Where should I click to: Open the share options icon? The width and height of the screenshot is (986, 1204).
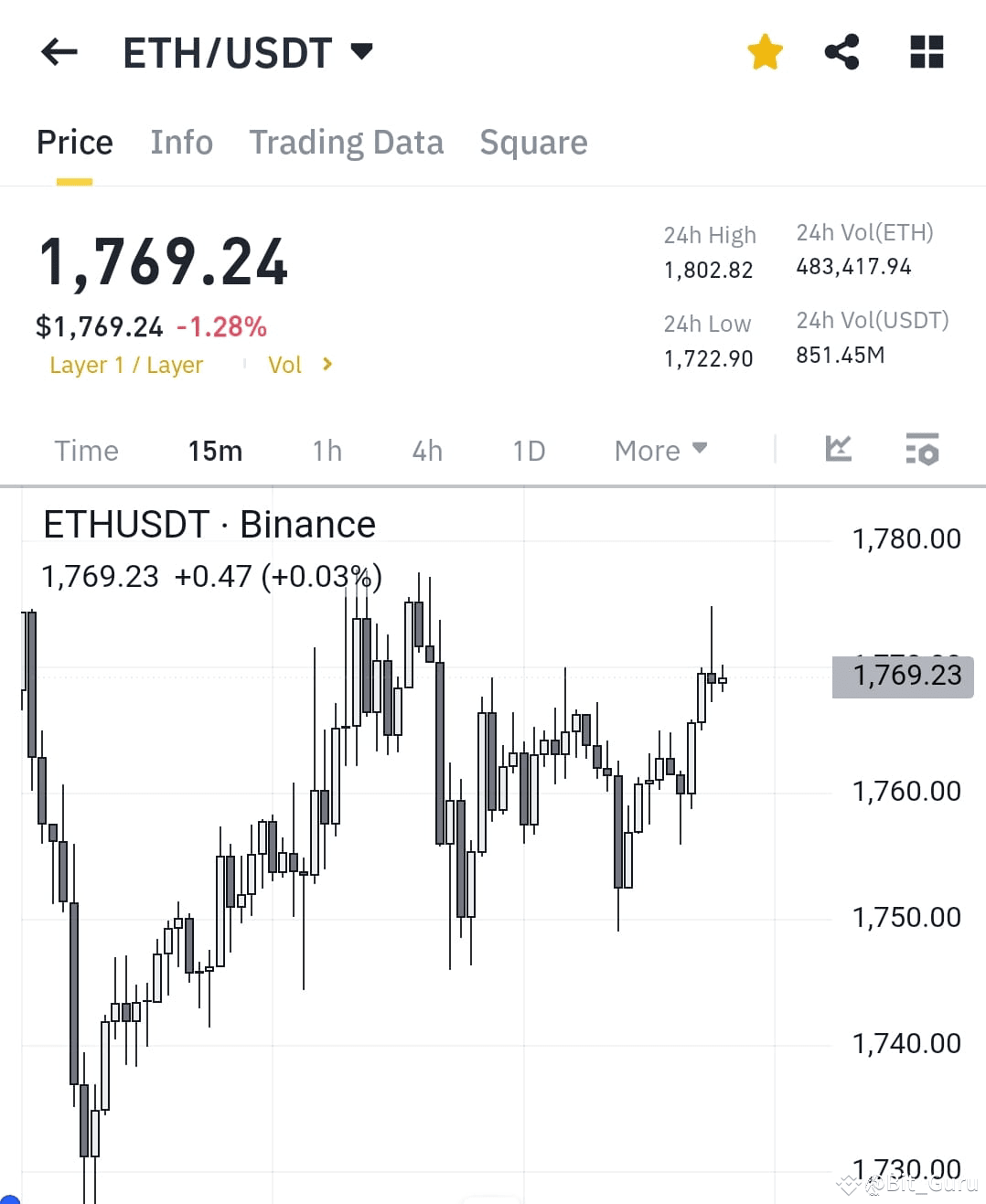841,52
